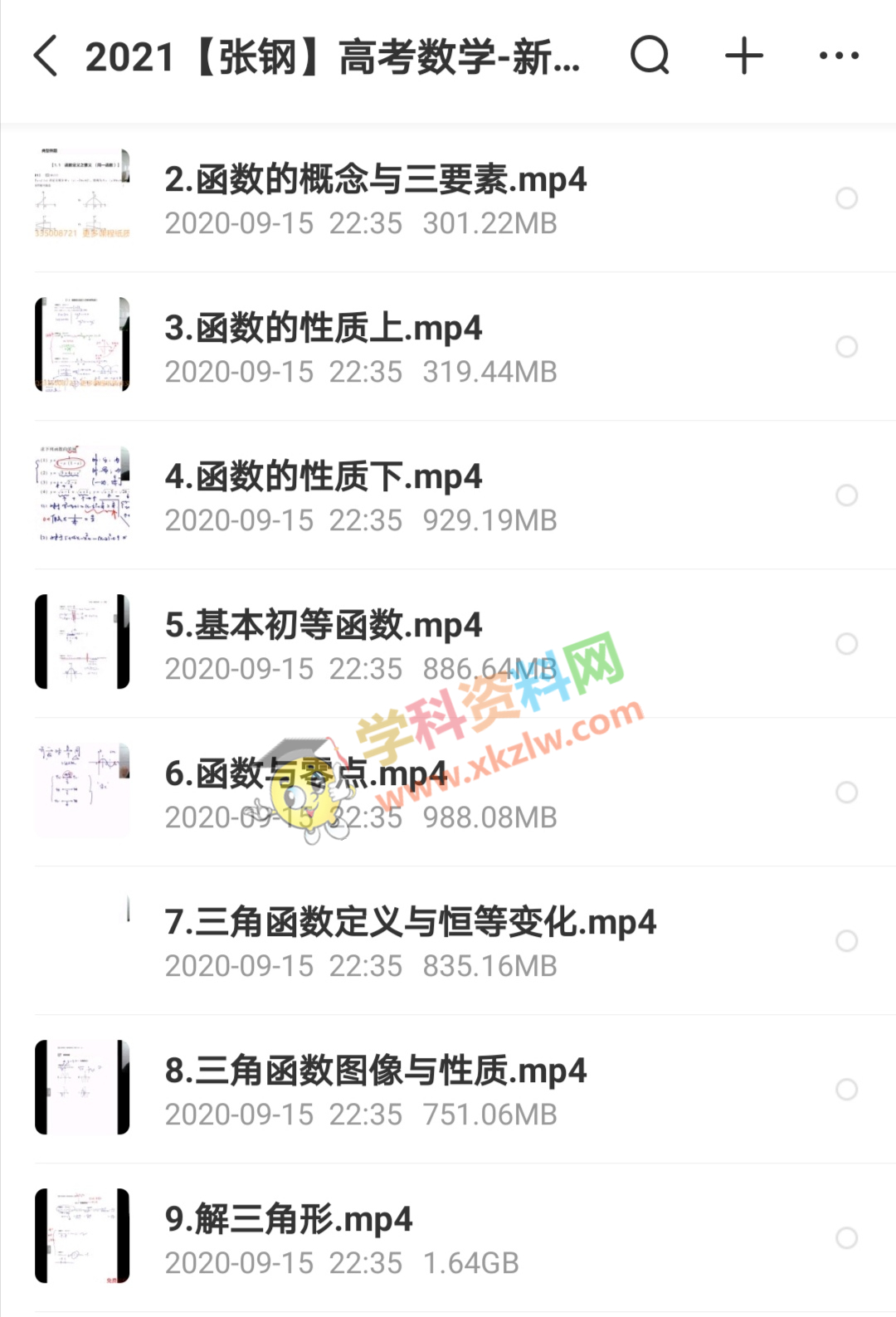896x1317 pixels.
Task: Select the circle for 9.解三角形.mp4
Action: click(x=846, y=1238)
